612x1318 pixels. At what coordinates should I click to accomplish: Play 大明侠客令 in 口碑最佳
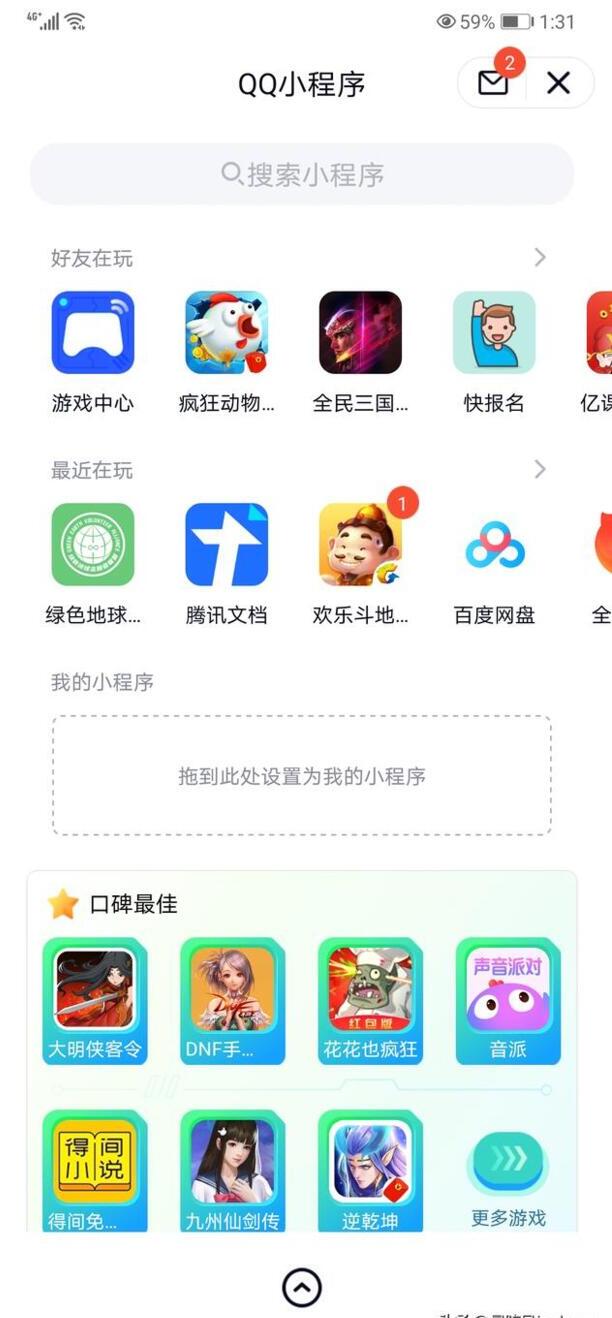(95, 1000)
